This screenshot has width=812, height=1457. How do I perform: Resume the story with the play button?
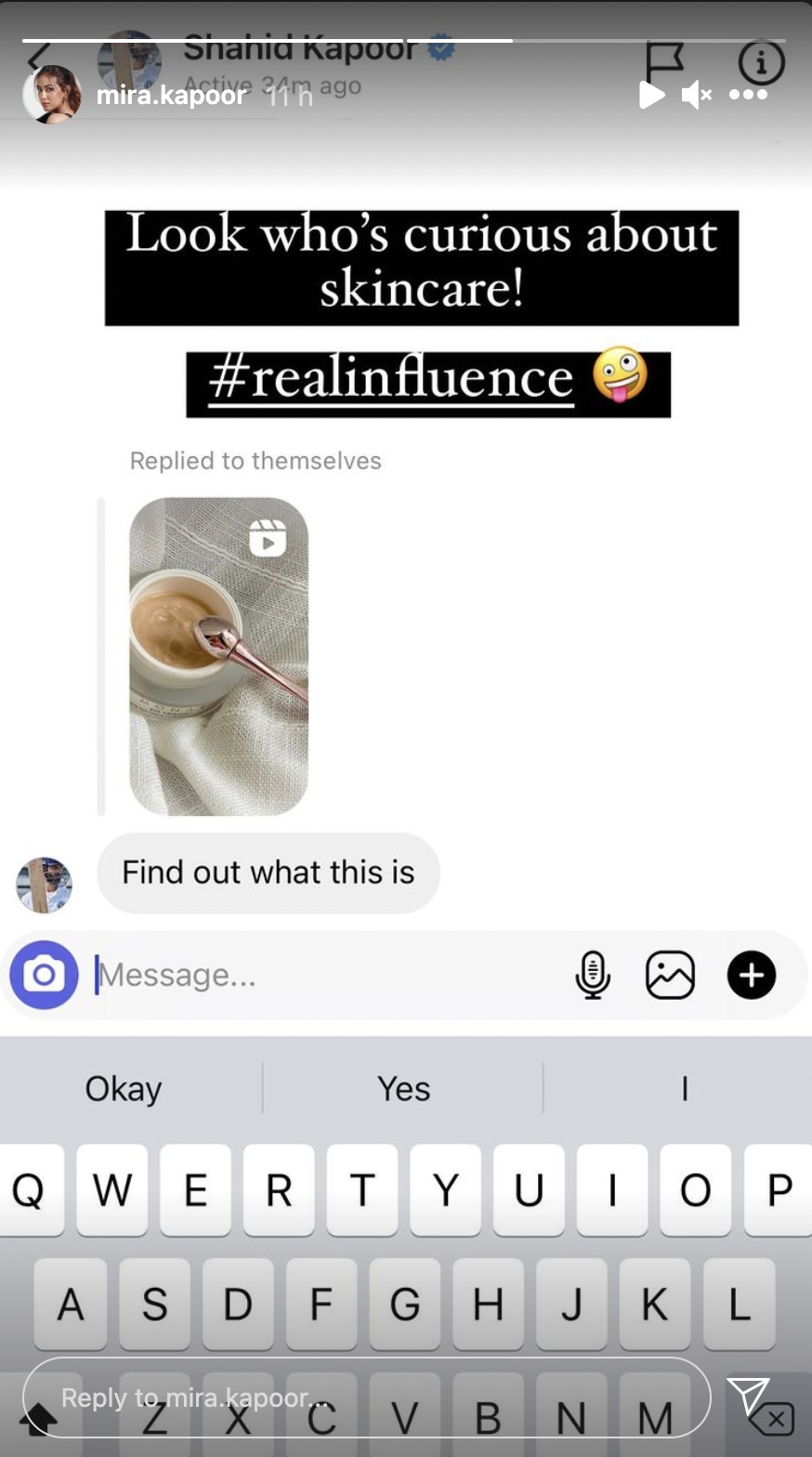[x=651, y=95]
